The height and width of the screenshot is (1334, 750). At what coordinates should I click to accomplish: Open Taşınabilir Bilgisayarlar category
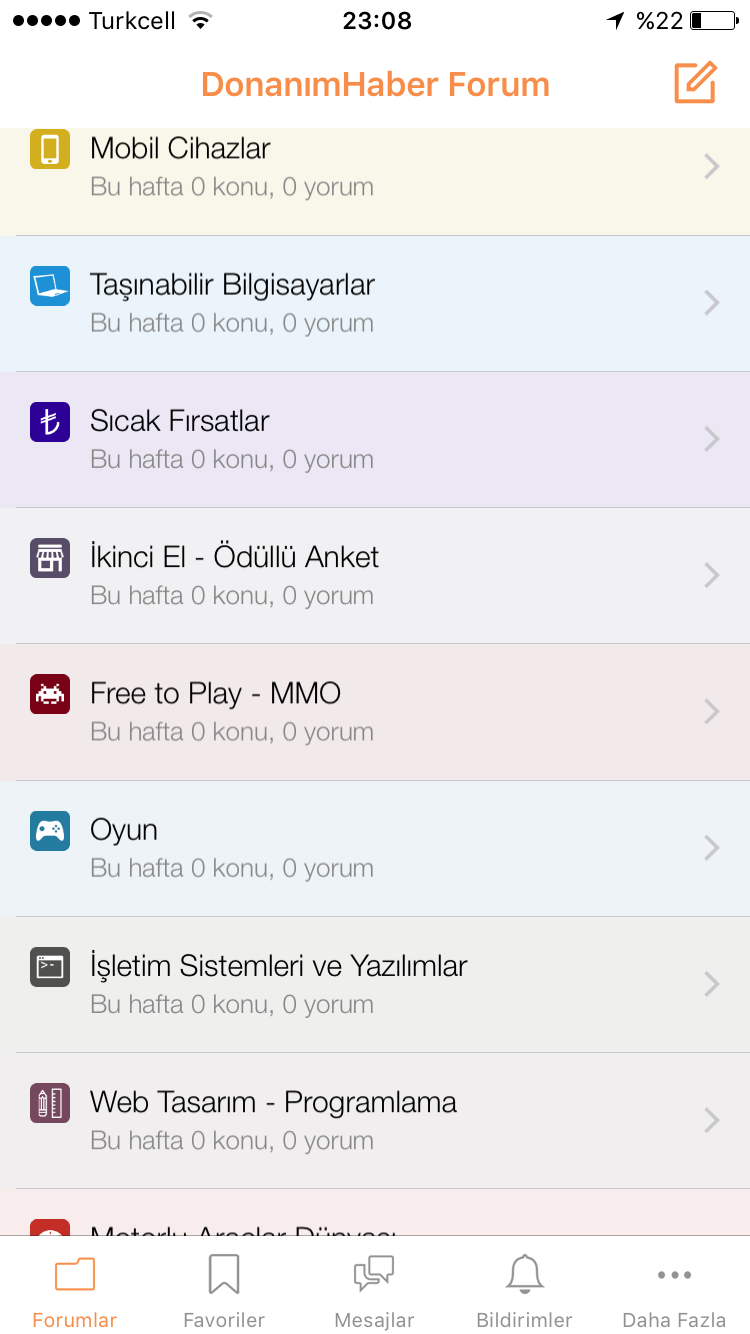[375, 303]
